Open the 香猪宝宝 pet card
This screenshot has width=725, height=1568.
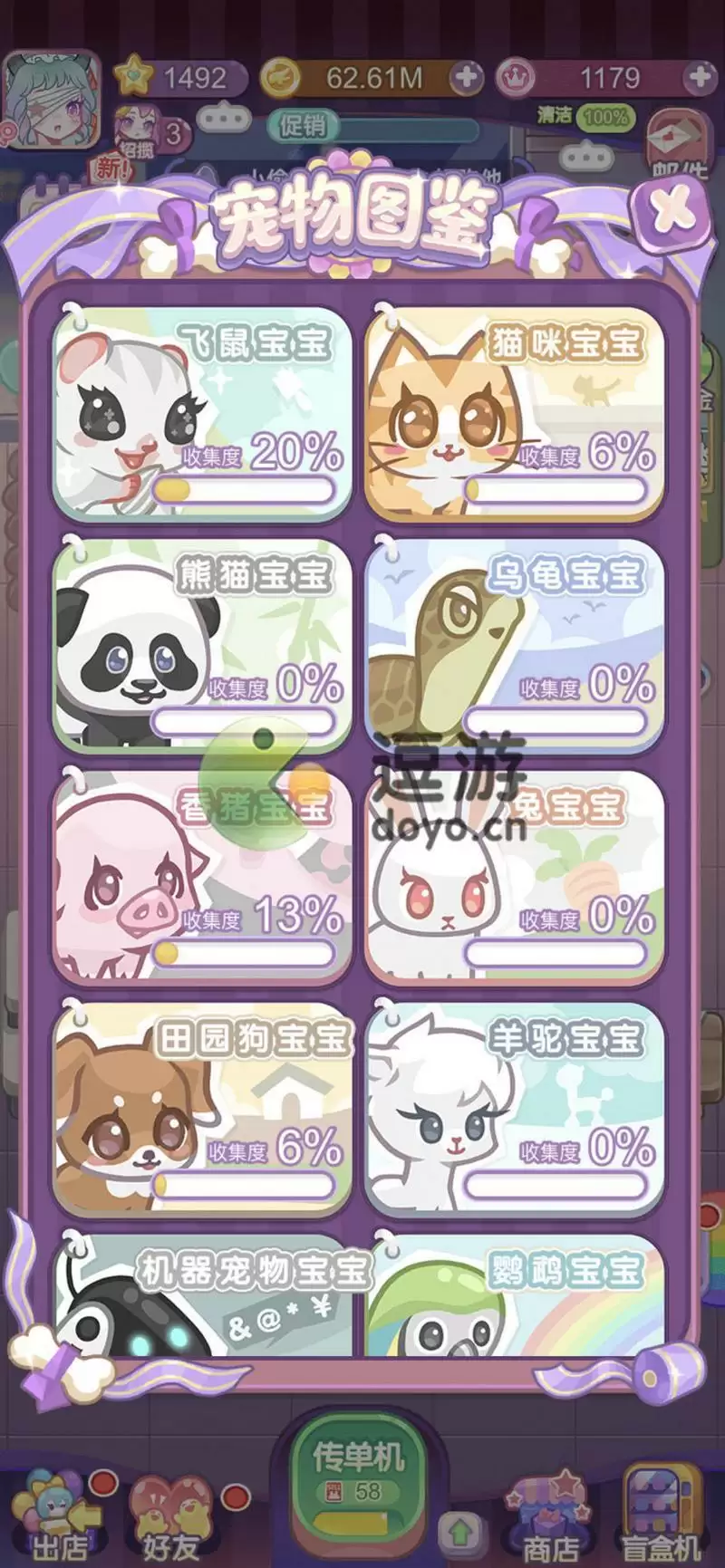click(202, 875)
